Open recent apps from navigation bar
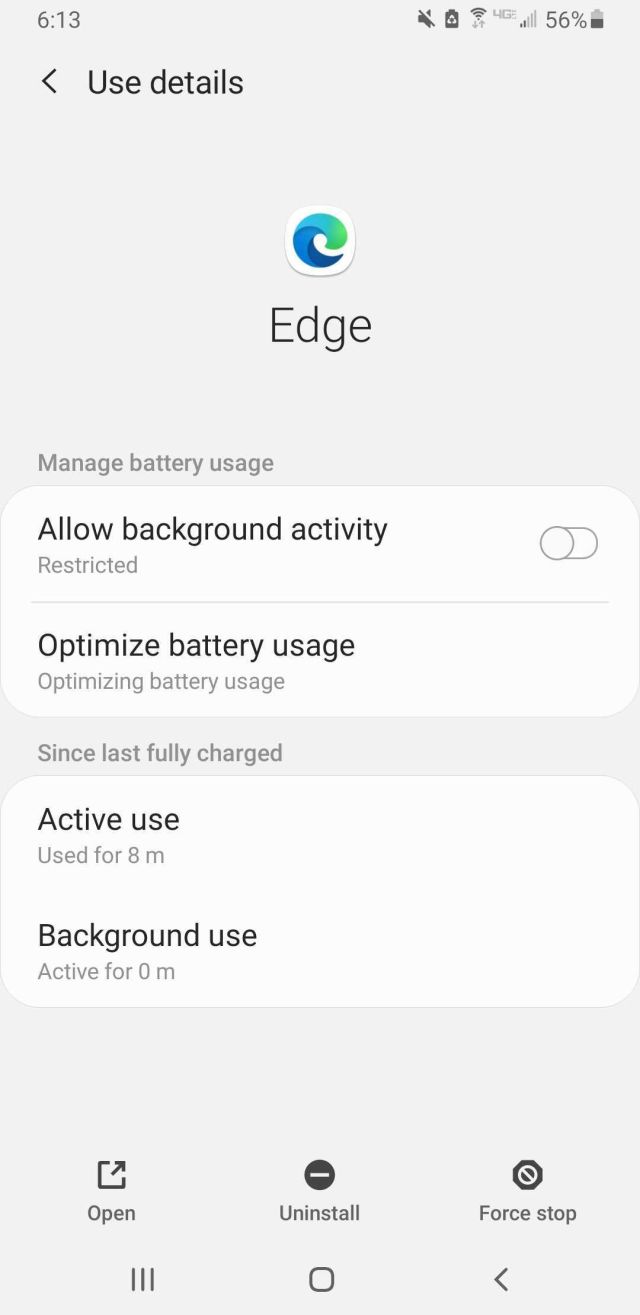Screen dimensions: 640x1315 [x=143, y=1279]
